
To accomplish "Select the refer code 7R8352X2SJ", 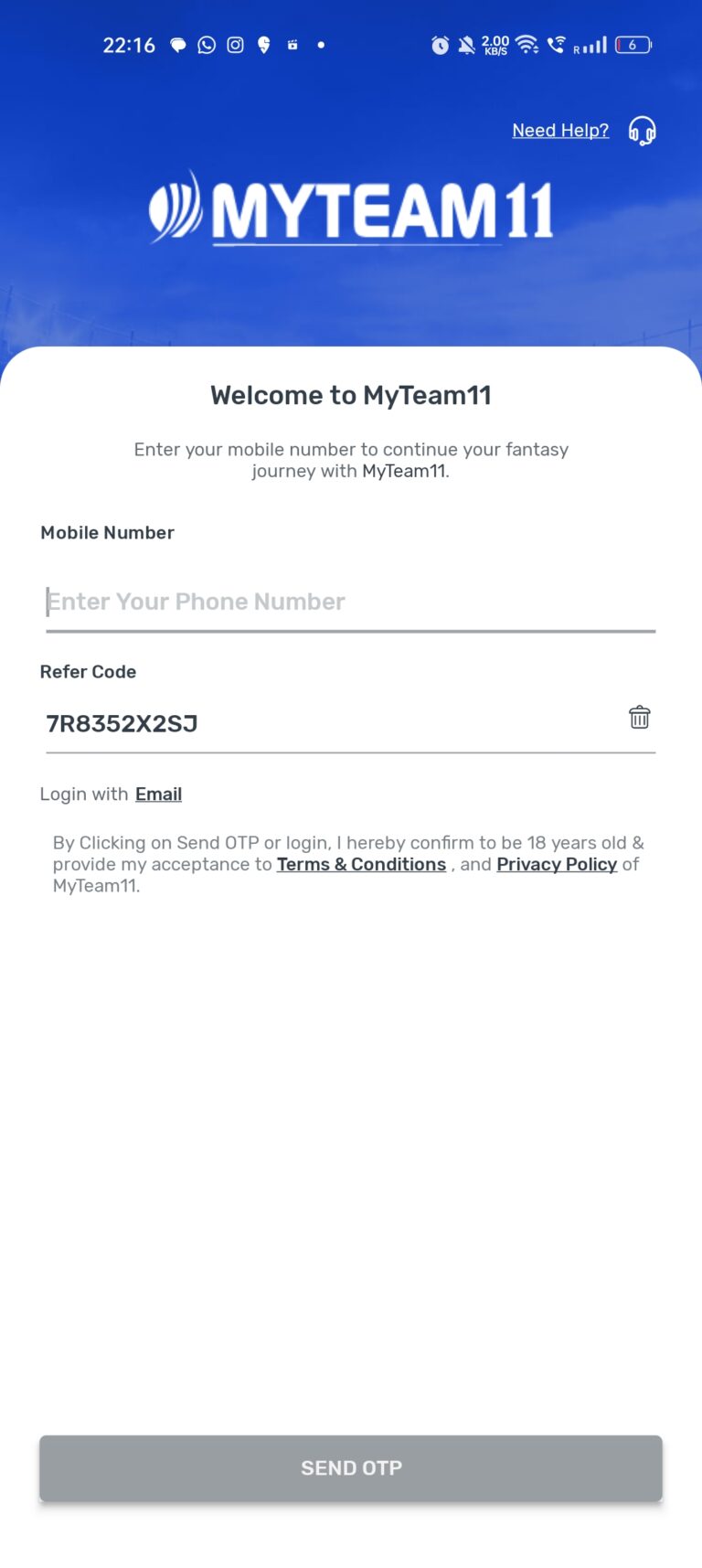I will pyautogui.click(x=122, y=723).
